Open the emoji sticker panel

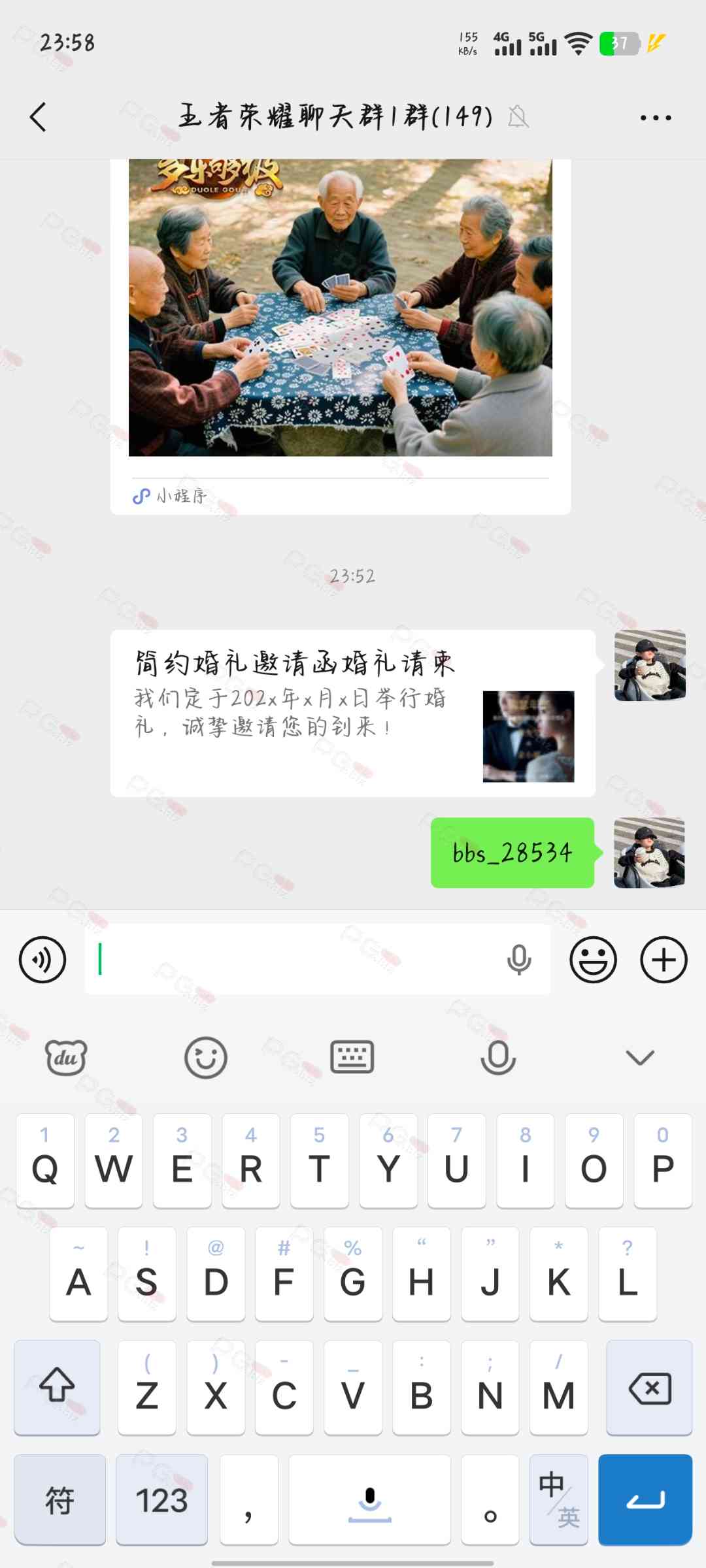593,960
